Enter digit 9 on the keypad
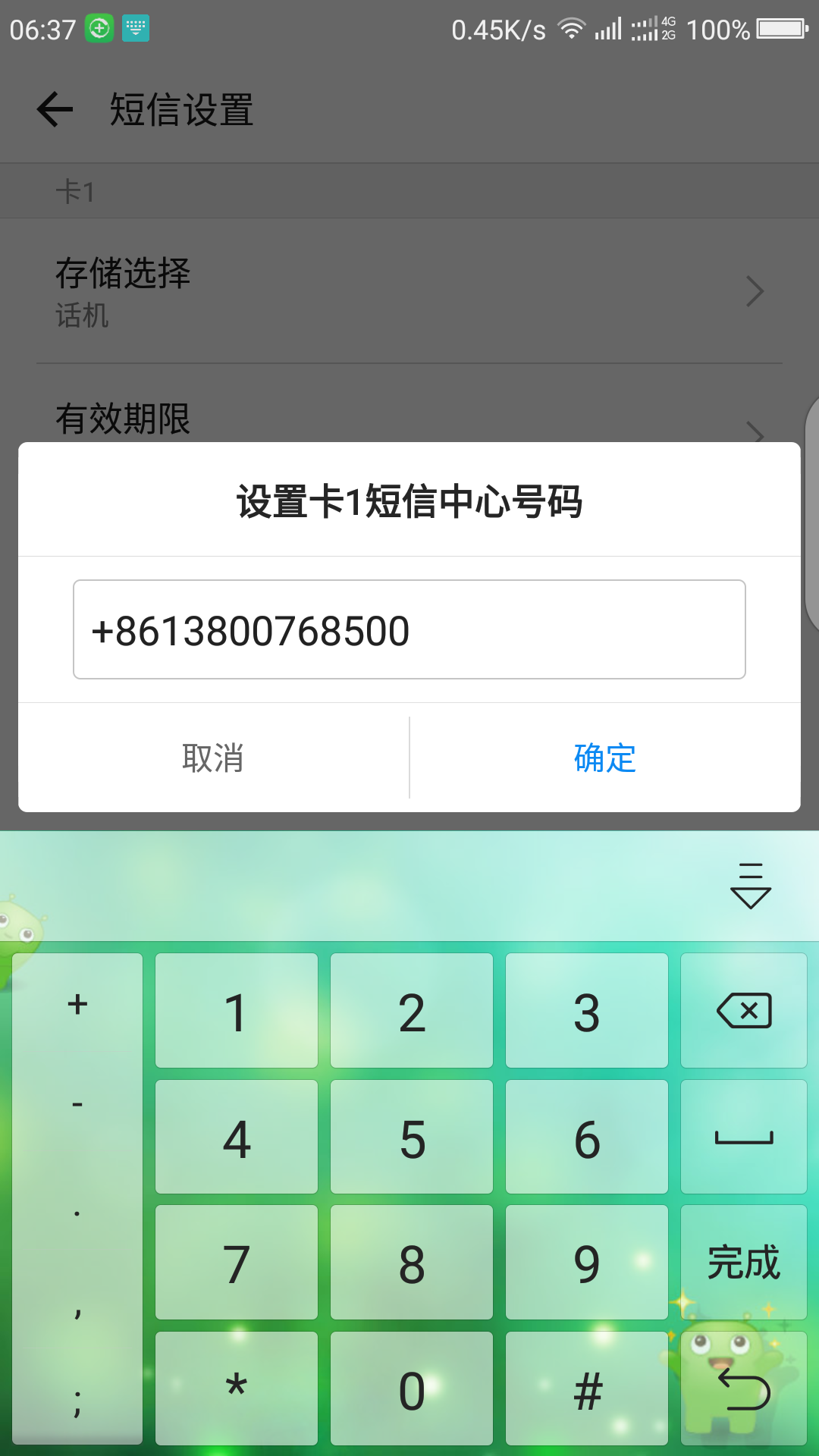Screen dimensions: 819x1456 (587, 1263)
